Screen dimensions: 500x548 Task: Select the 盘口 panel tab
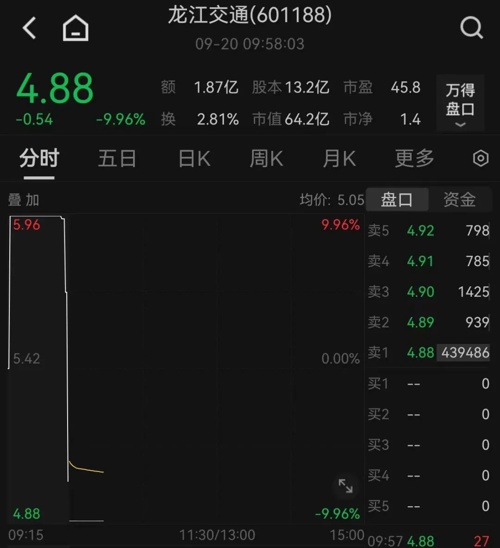coord(397,200)
